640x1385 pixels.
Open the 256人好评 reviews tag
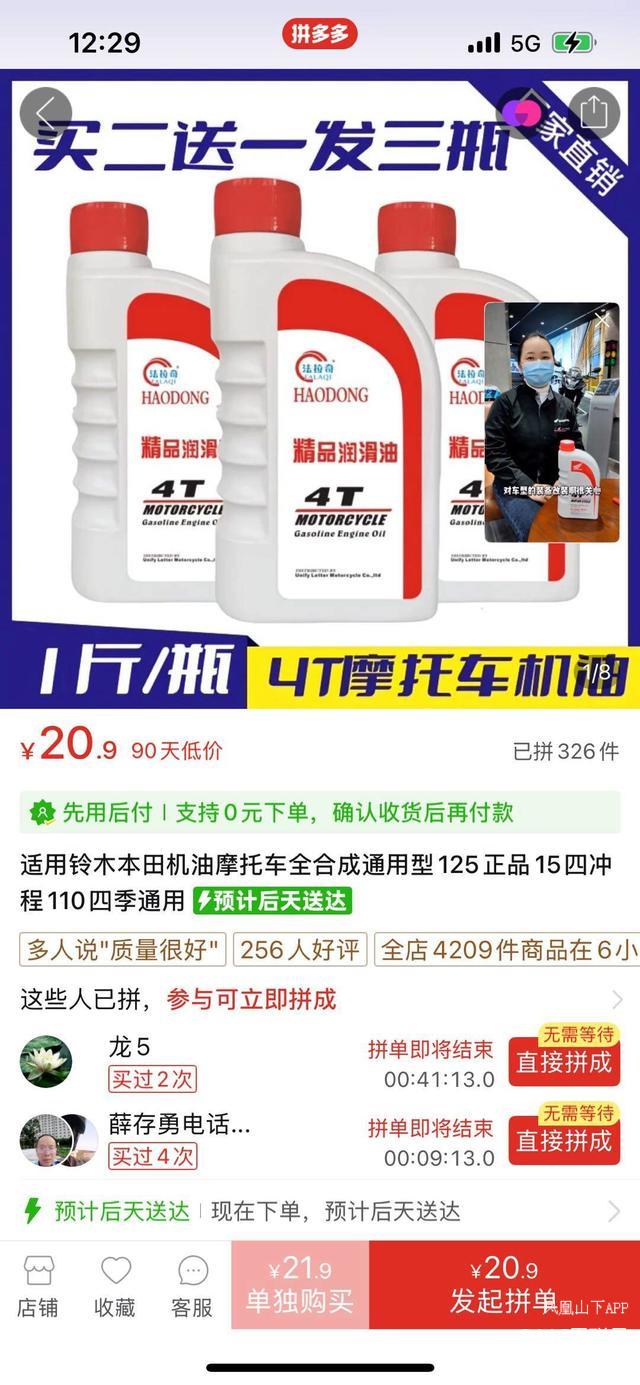(x=300, y=949)
